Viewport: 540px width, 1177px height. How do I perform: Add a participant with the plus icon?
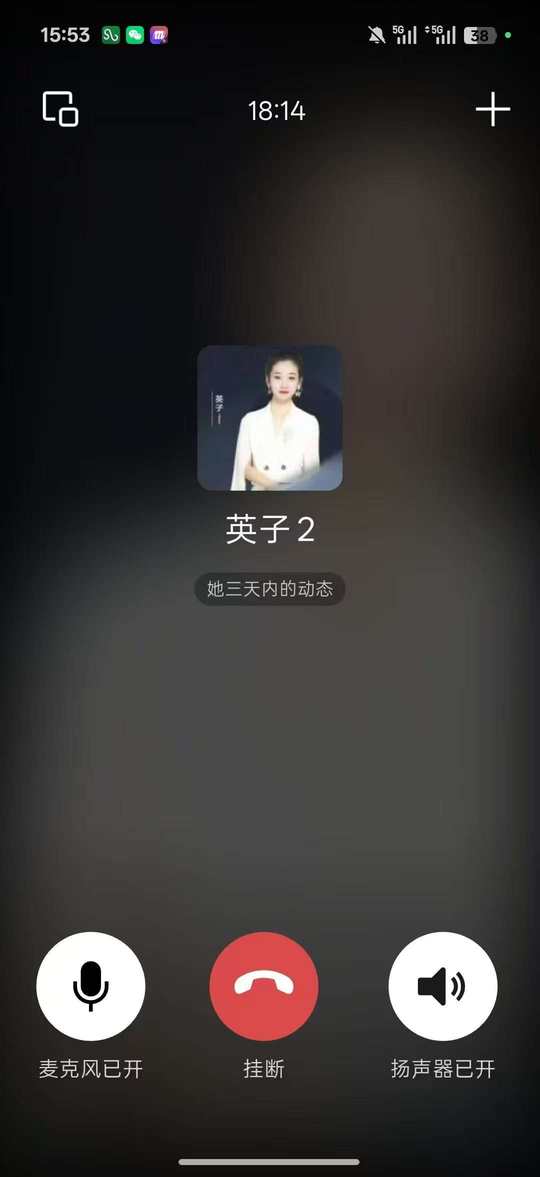click(x=493, y=110)
